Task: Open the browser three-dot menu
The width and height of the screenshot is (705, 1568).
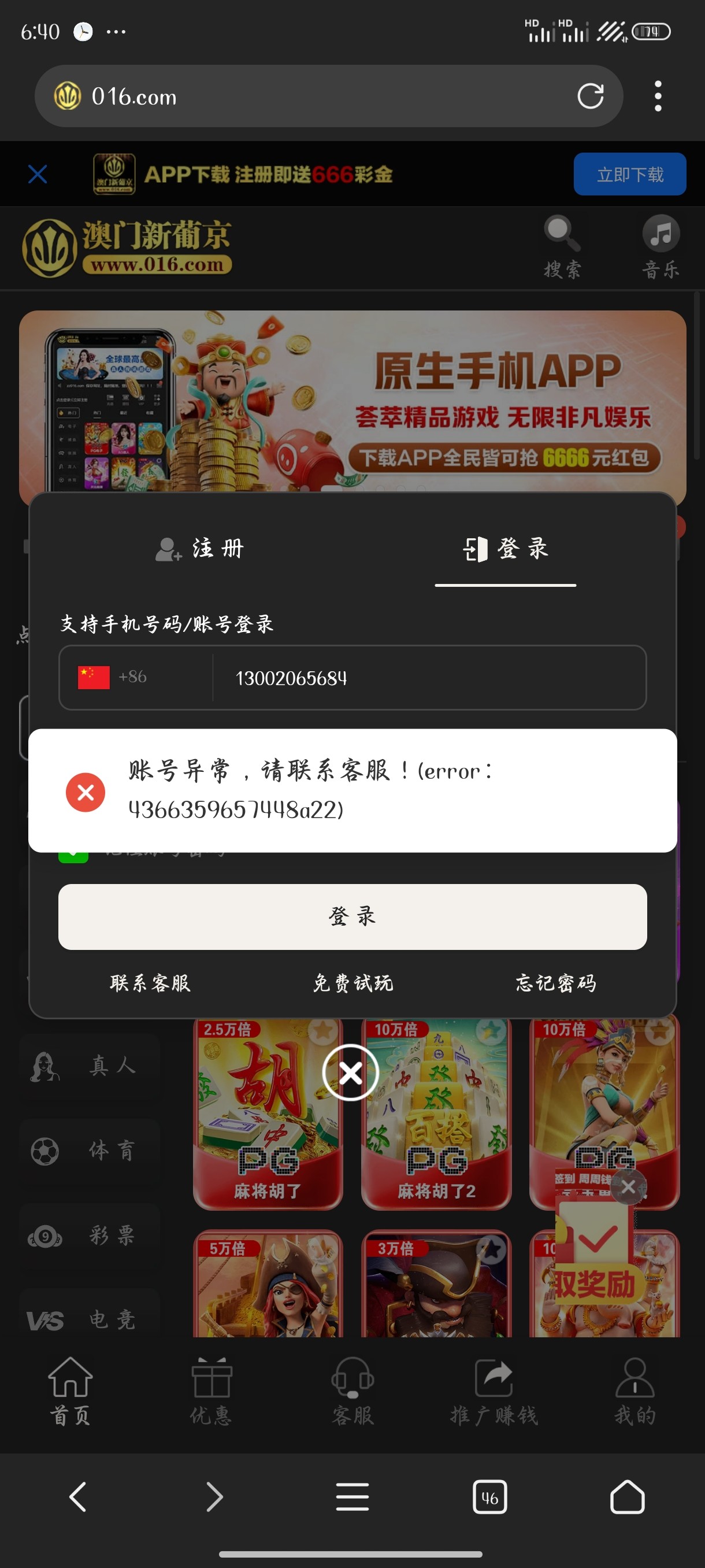Action: (x=658, y=96)
